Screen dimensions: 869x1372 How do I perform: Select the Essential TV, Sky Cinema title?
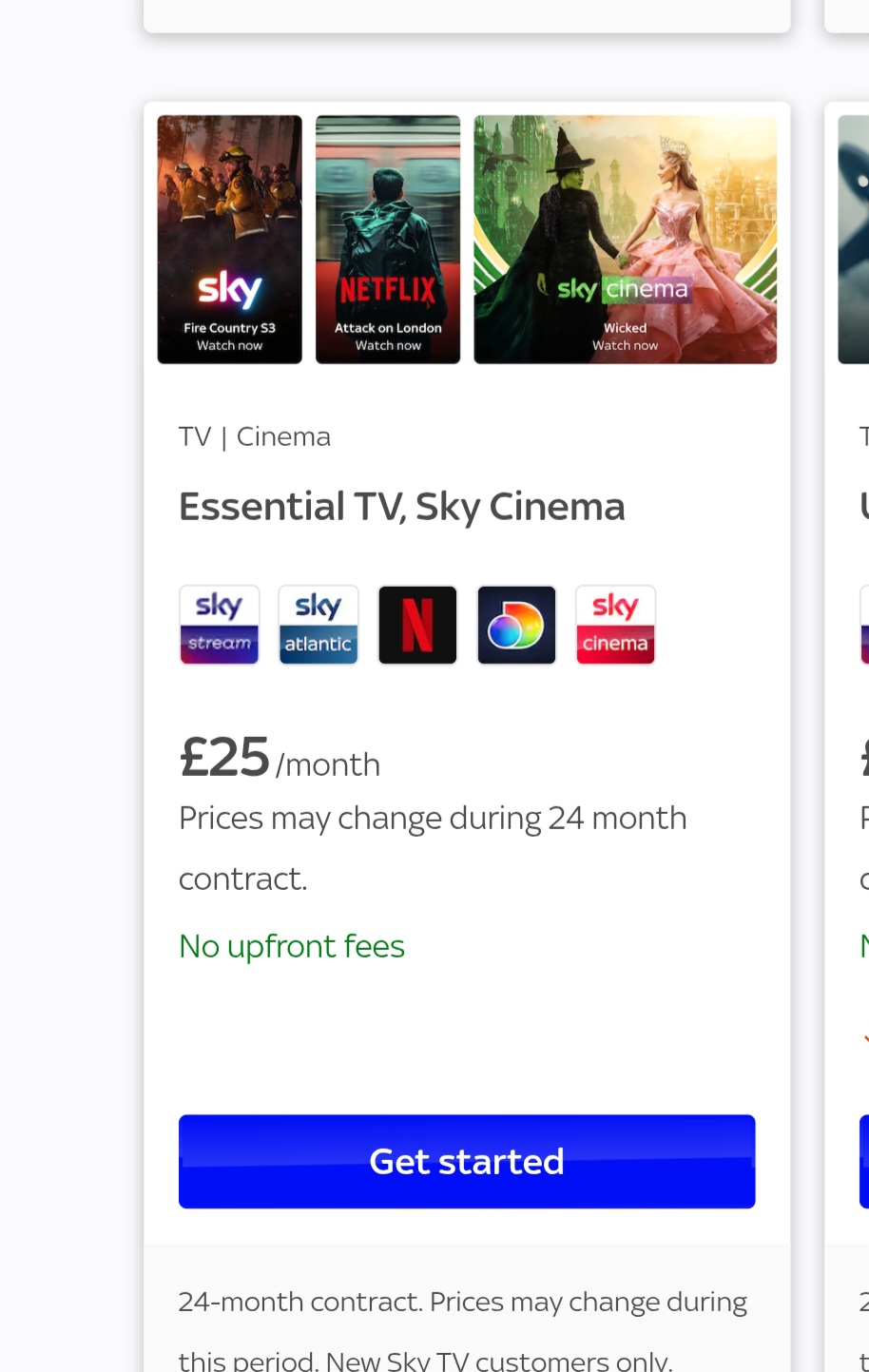pos(401,505)
